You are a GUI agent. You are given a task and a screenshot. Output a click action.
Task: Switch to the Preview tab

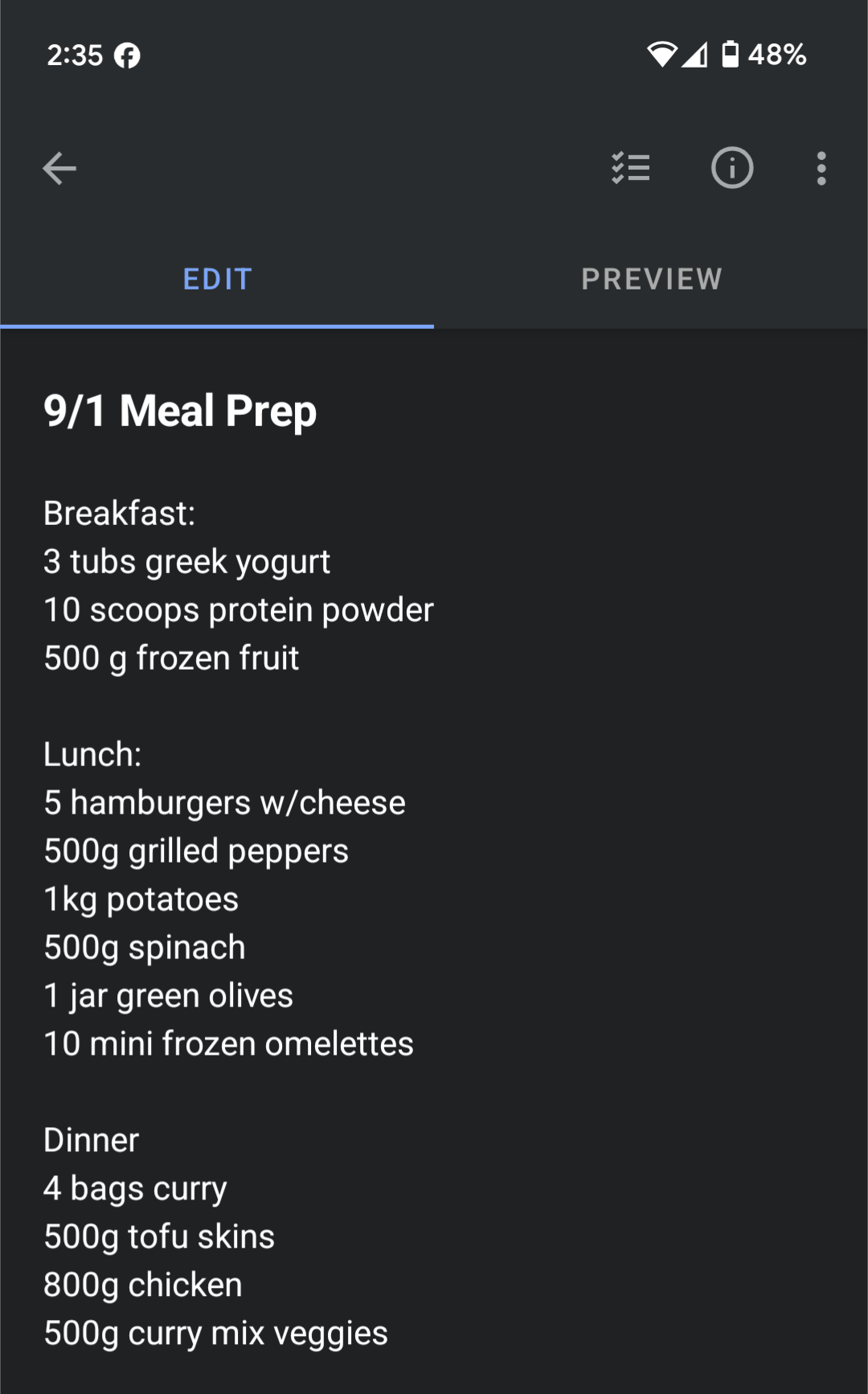click(x=651, y=279)
